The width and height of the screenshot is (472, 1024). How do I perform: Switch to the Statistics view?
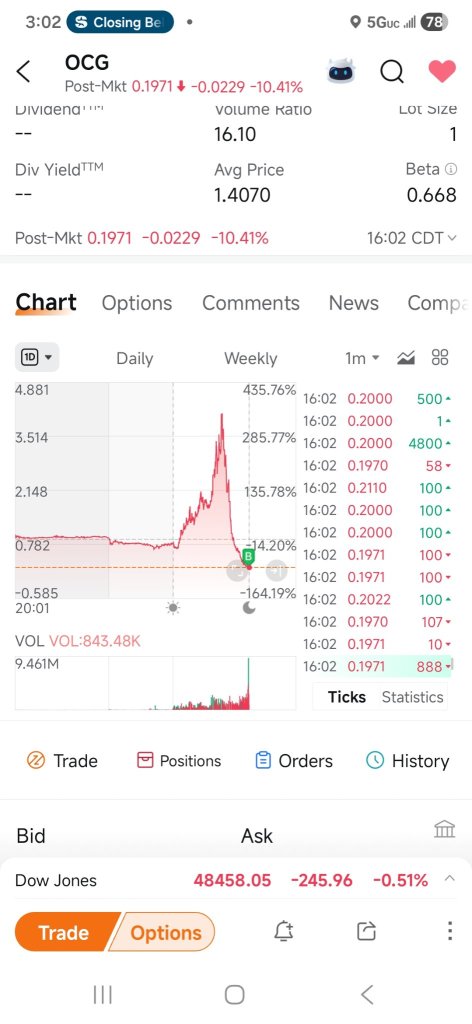coord(413,697)
